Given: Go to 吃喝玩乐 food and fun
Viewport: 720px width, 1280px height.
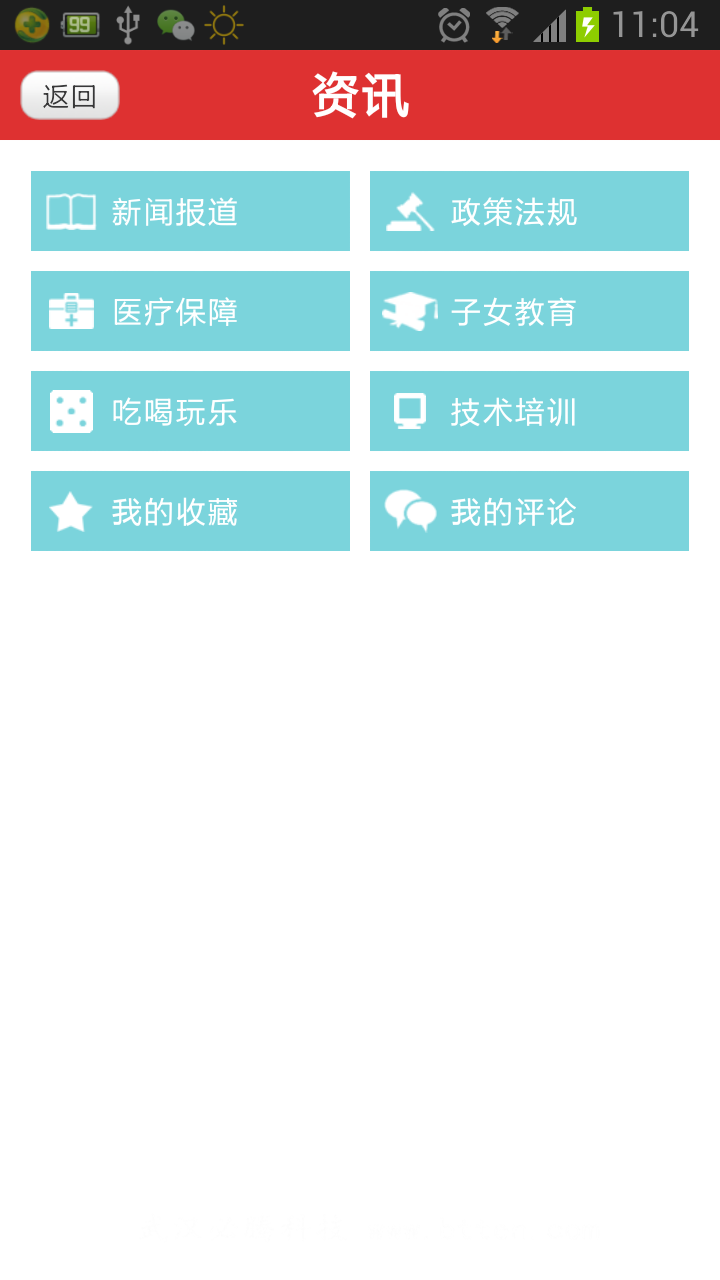Looking at the screenshot, I should (190, 411).
